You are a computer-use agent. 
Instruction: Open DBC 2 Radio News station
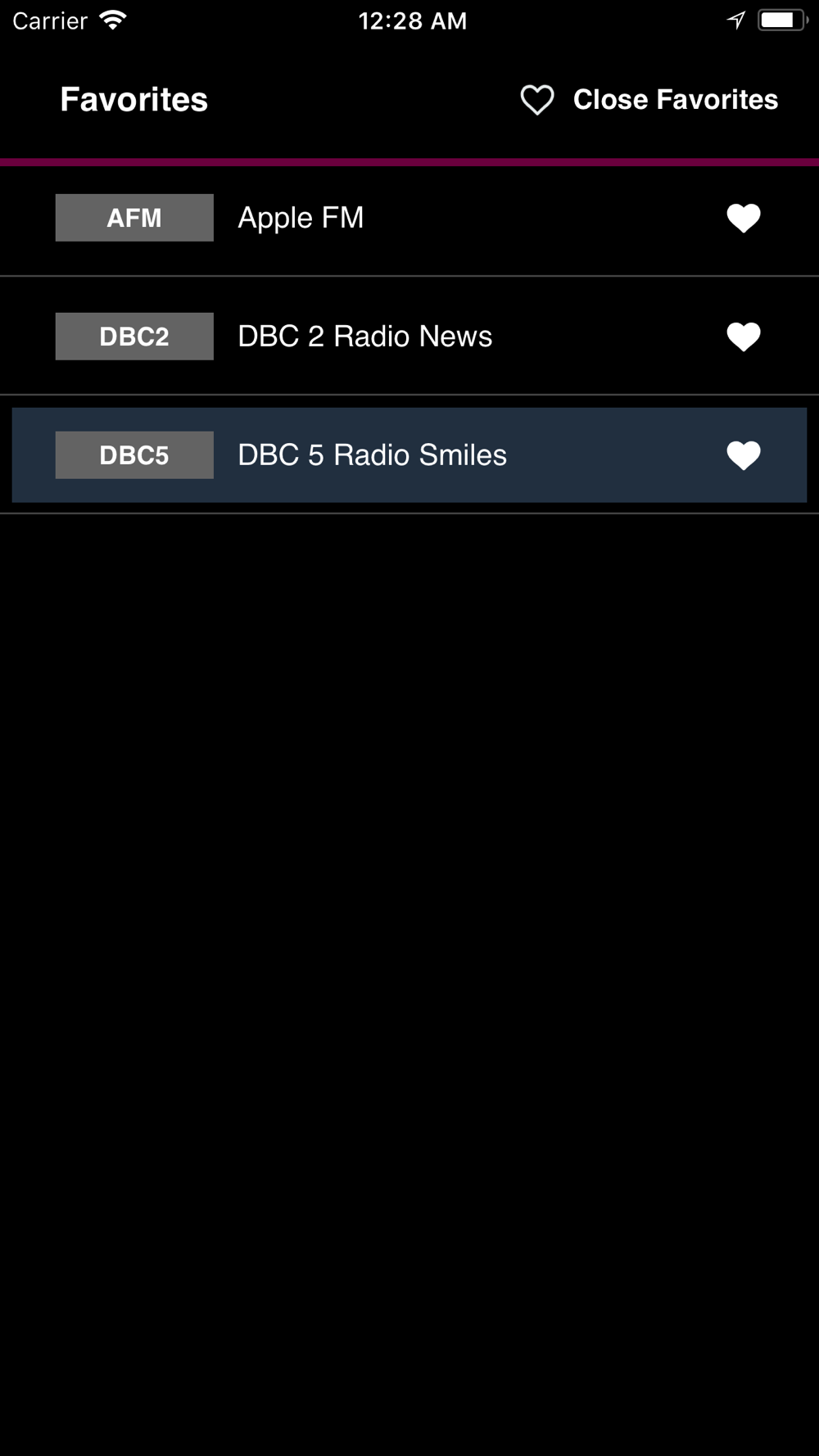tap(409, 336)
